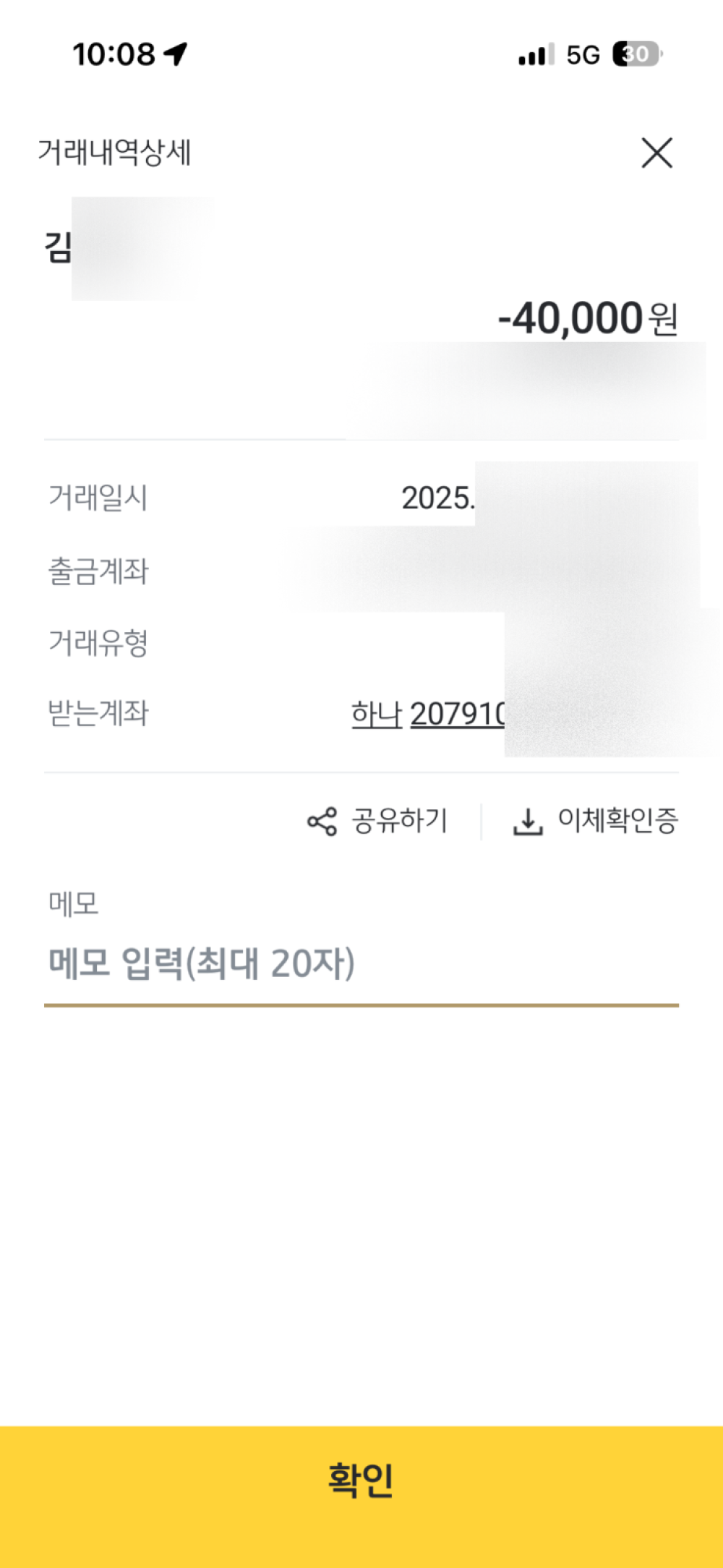
Task: Download the 이체확인증 transfer certificate
Action: pyautogui.click(x=596, y=821)
